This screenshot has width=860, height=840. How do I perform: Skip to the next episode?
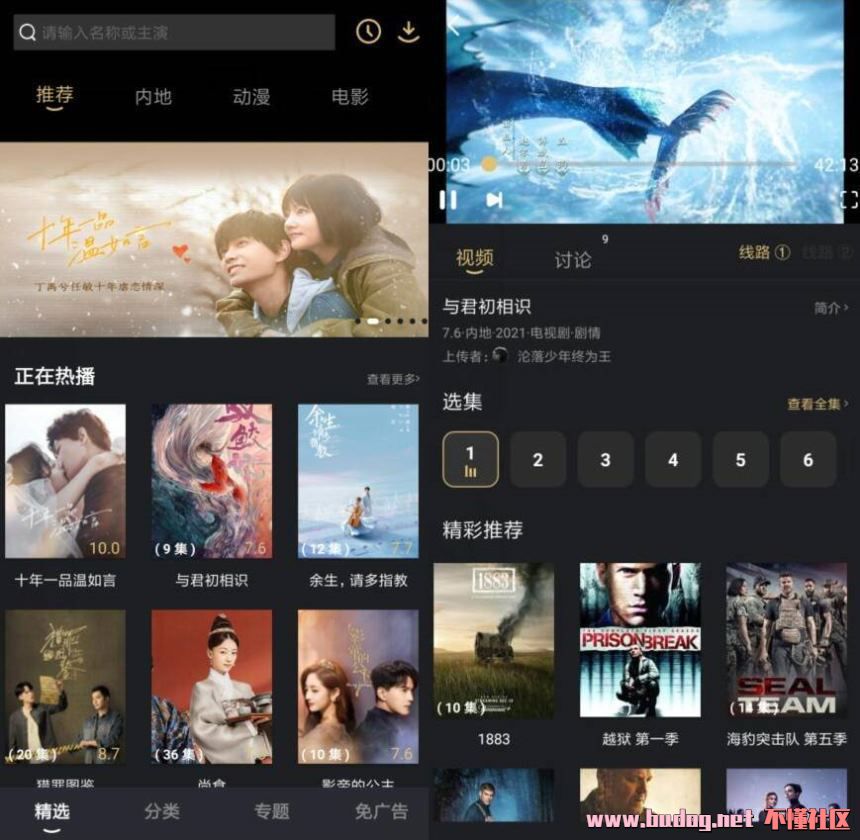493,200
